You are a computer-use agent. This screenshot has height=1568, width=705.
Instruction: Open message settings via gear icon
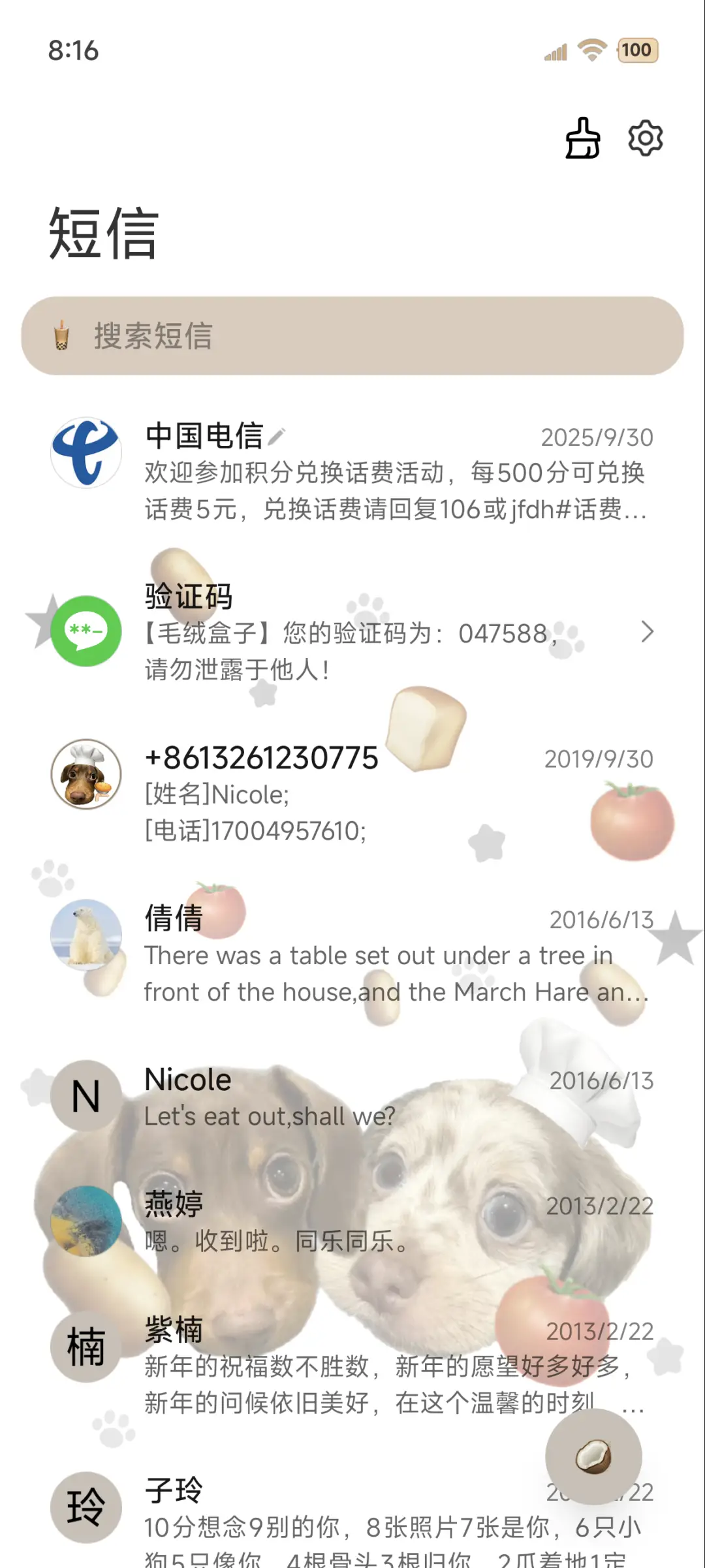coord(646,138)
